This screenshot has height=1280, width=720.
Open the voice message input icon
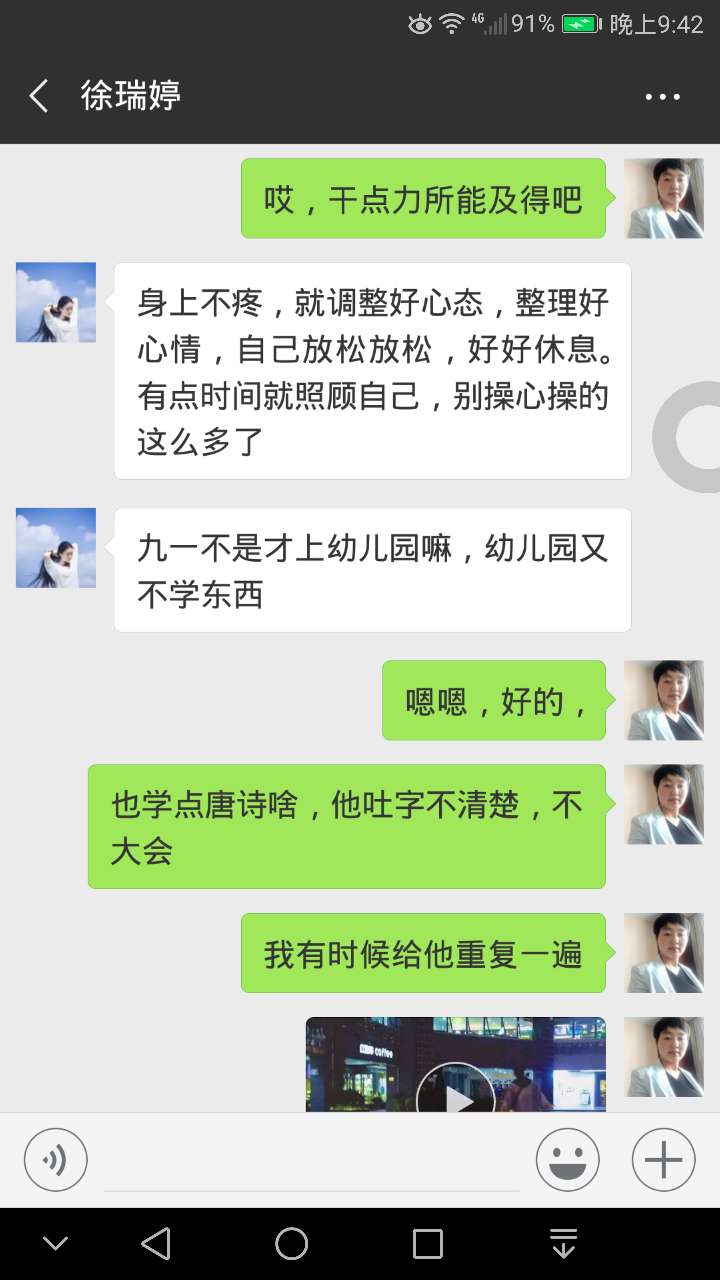(x=55, y=1159)
